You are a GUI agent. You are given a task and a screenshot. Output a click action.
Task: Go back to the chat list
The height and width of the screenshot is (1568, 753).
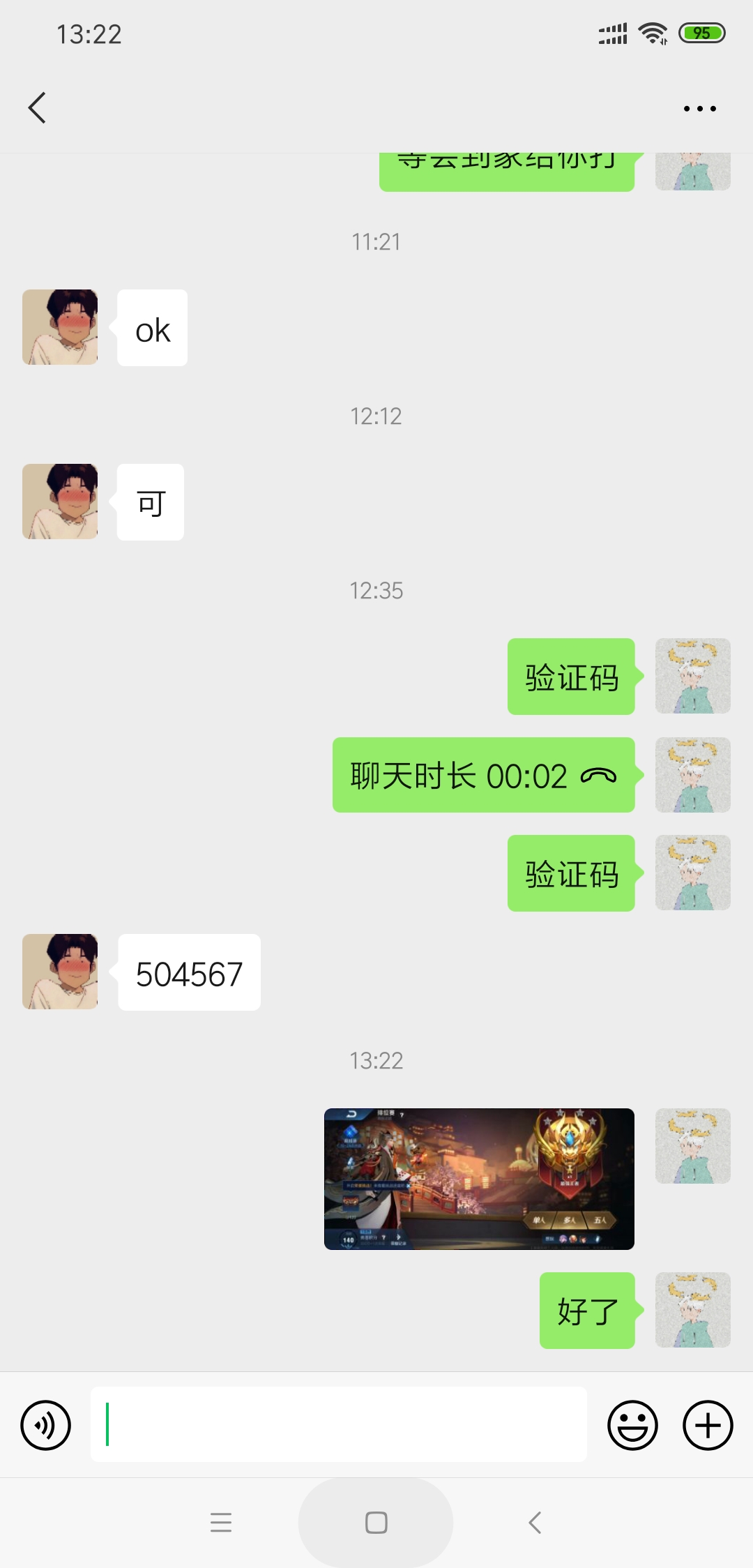coord(38,108)
